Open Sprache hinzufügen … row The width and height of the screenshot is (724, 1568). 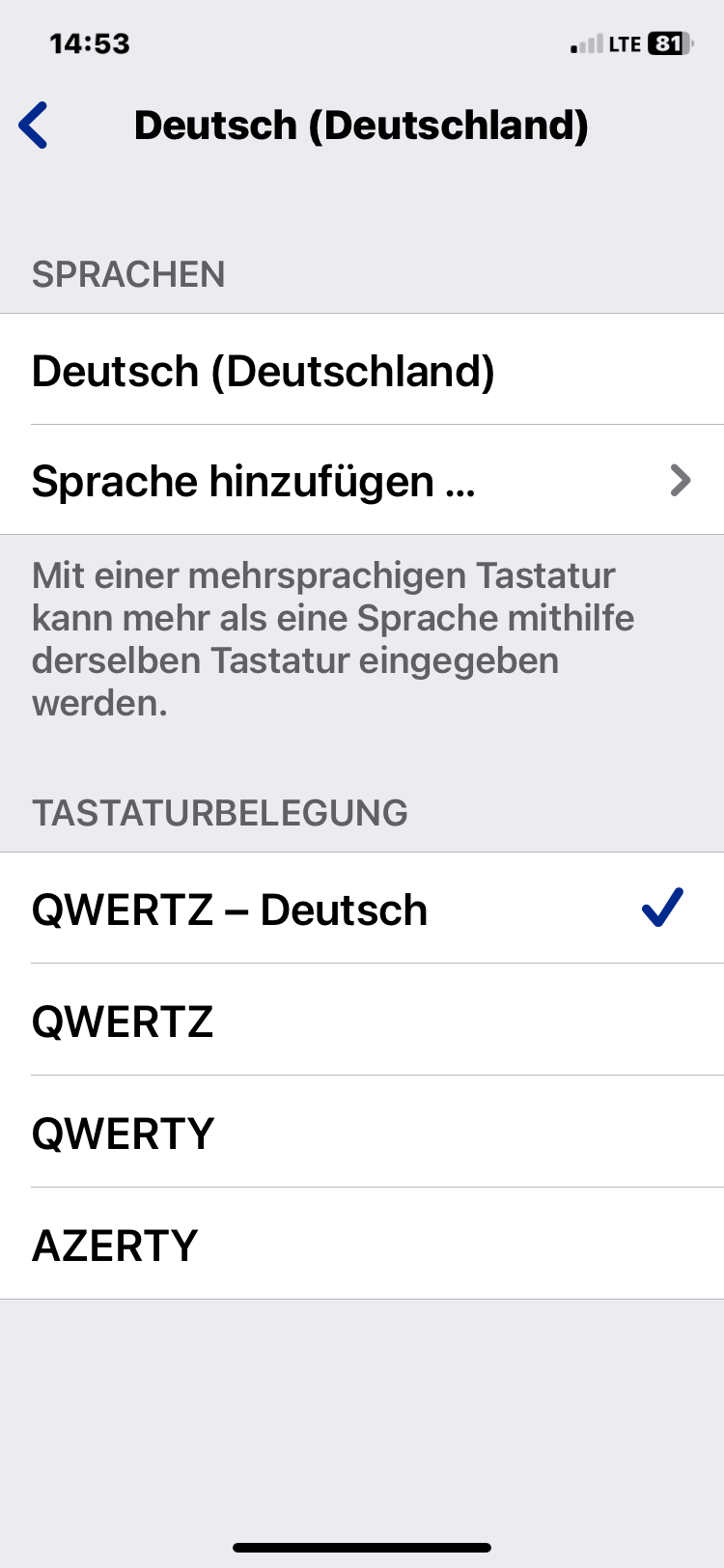pyautogui.click(x=362, y=481)
